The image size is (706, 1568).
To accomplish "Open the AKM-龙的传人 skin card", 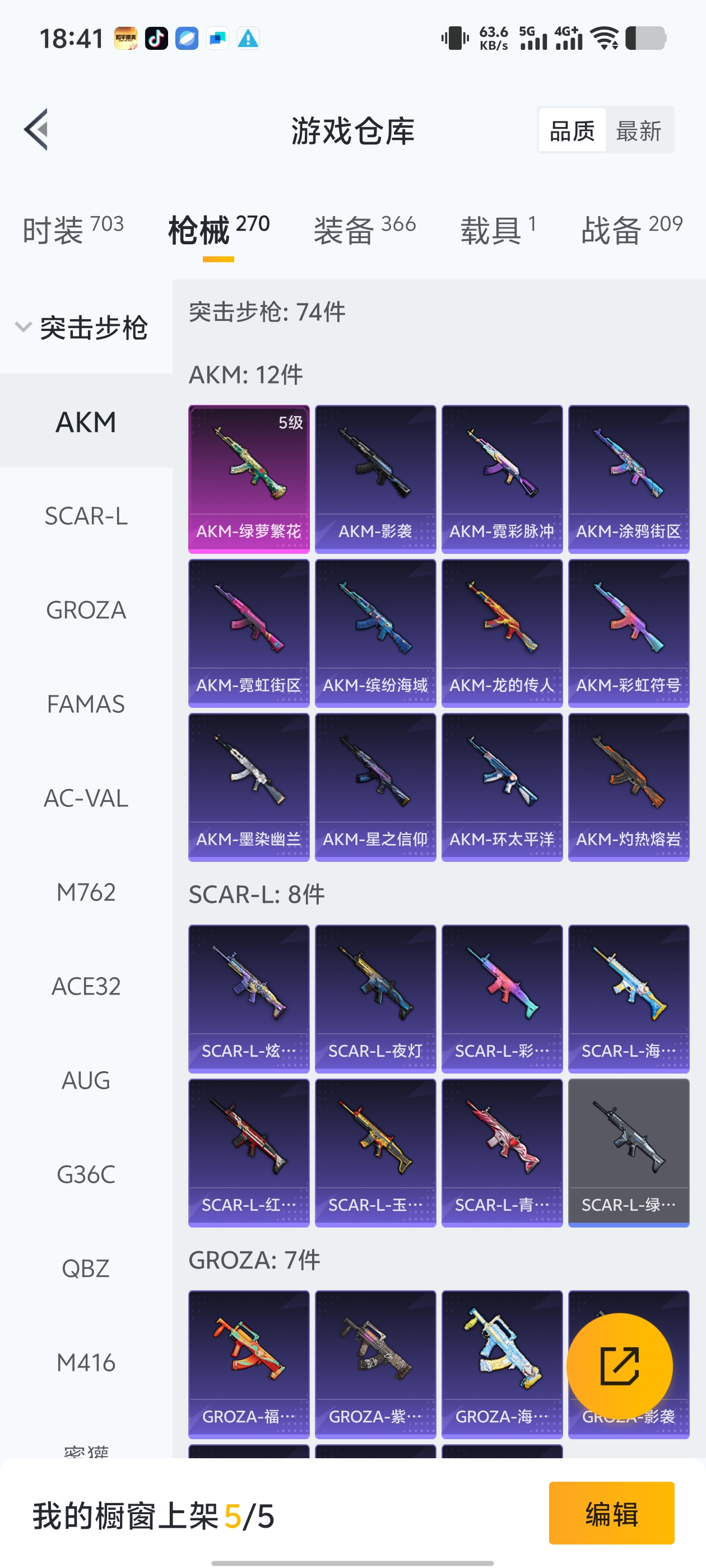I will [501, 632].
